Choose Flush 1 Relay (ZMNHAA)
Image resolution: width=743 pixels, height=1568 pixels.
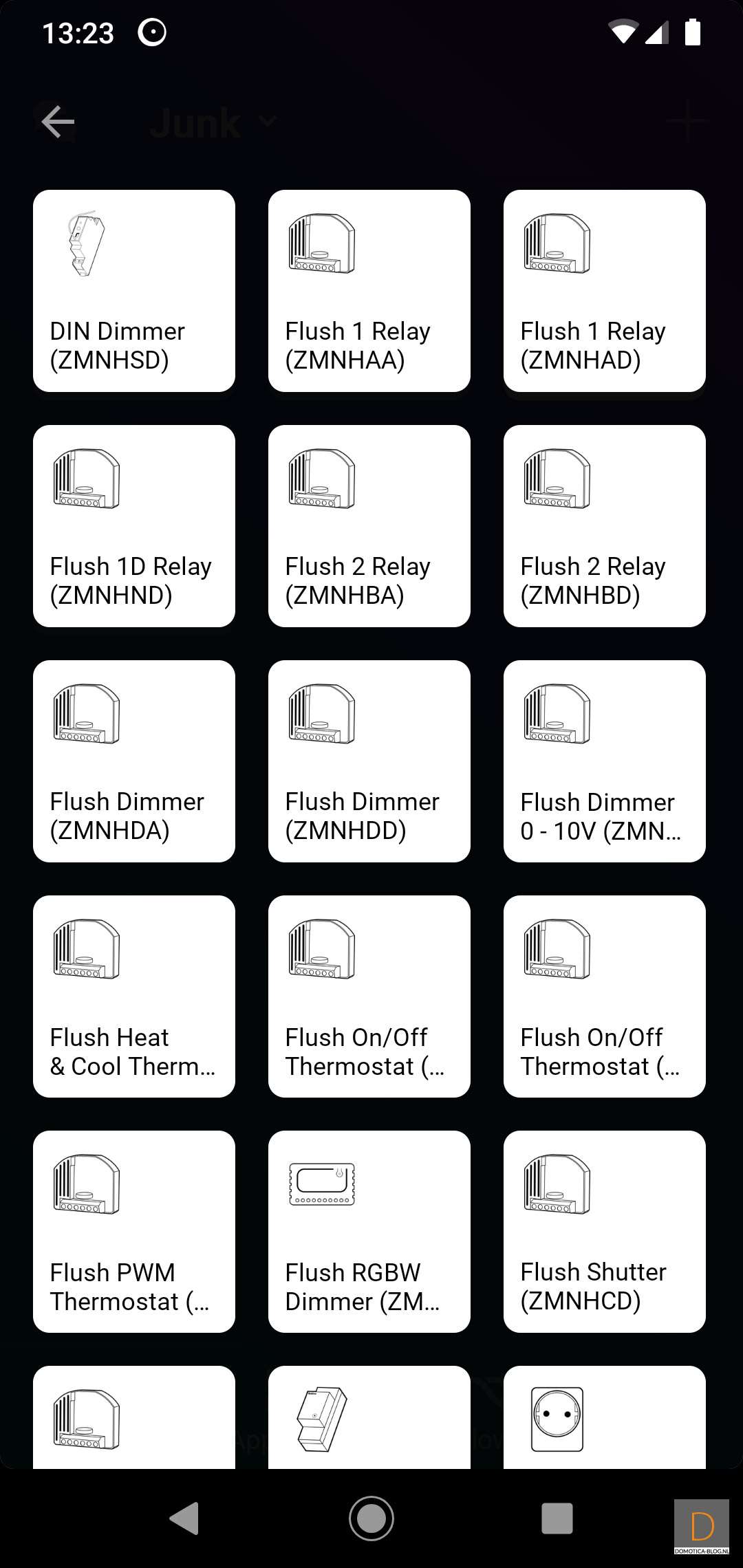(369, 291)
